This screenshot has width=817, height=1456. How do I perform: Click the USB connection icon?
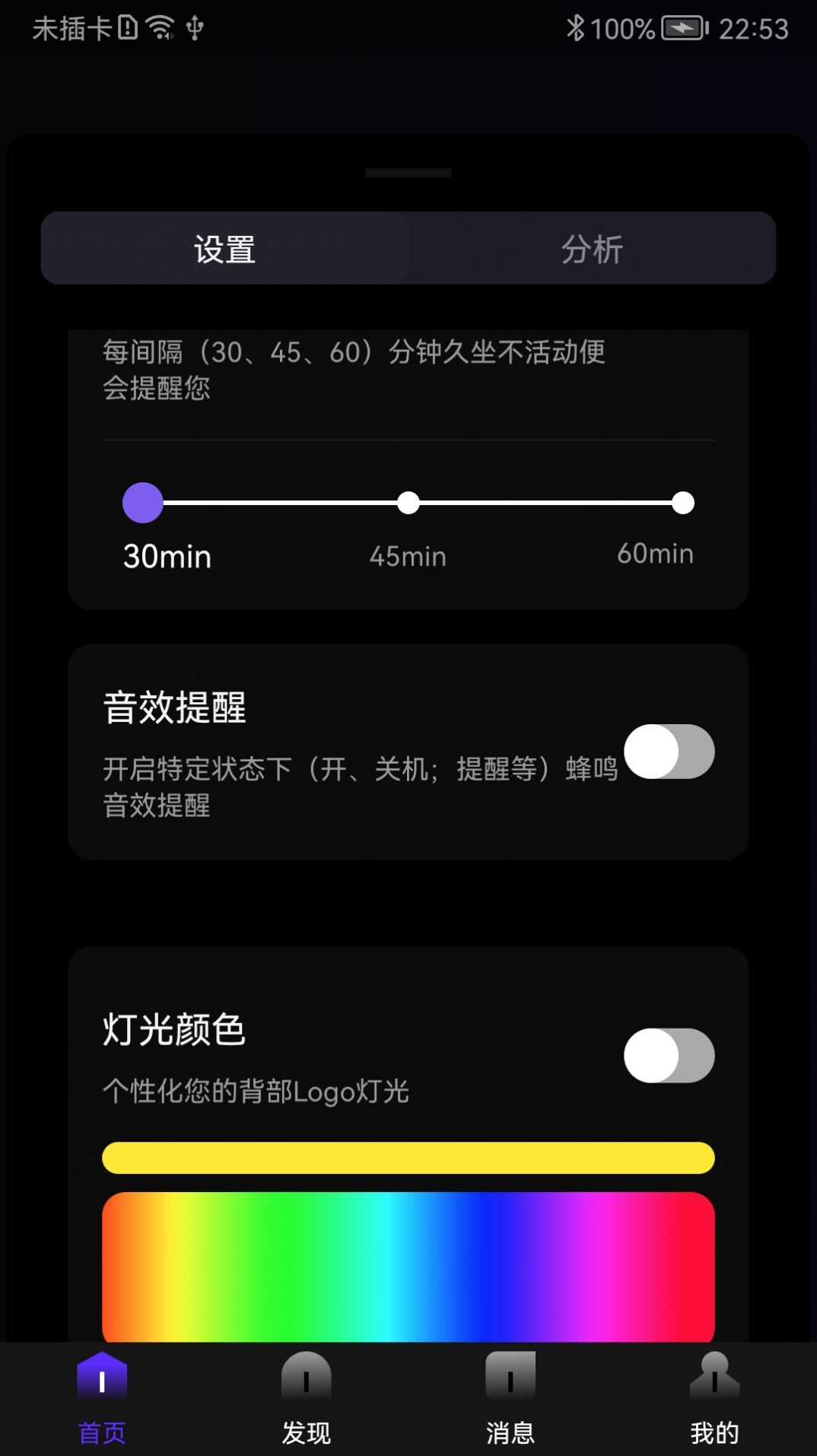(x=195, y=27)
